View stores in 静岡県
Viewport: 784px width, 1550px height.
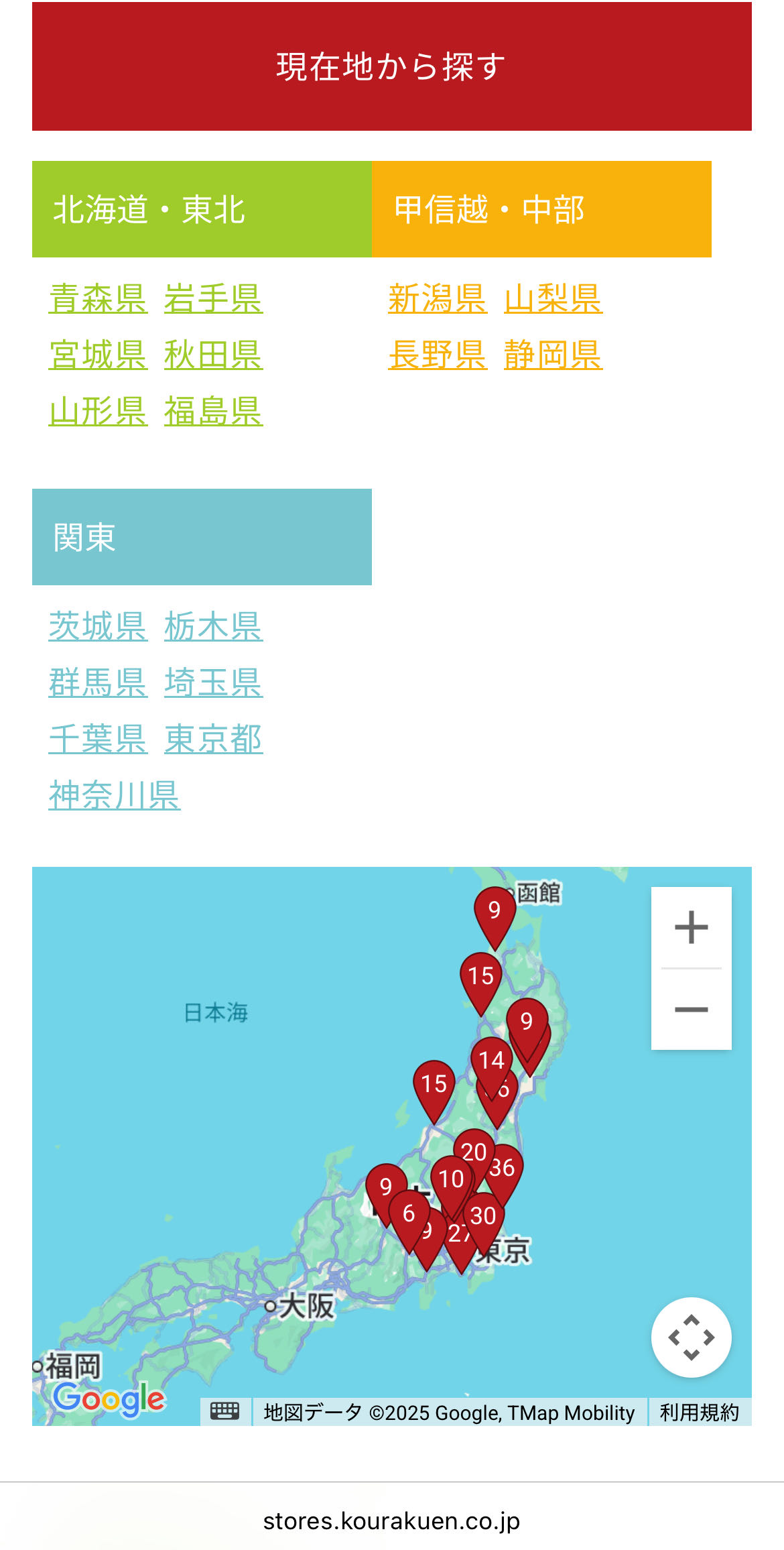(x=553, y=355)
